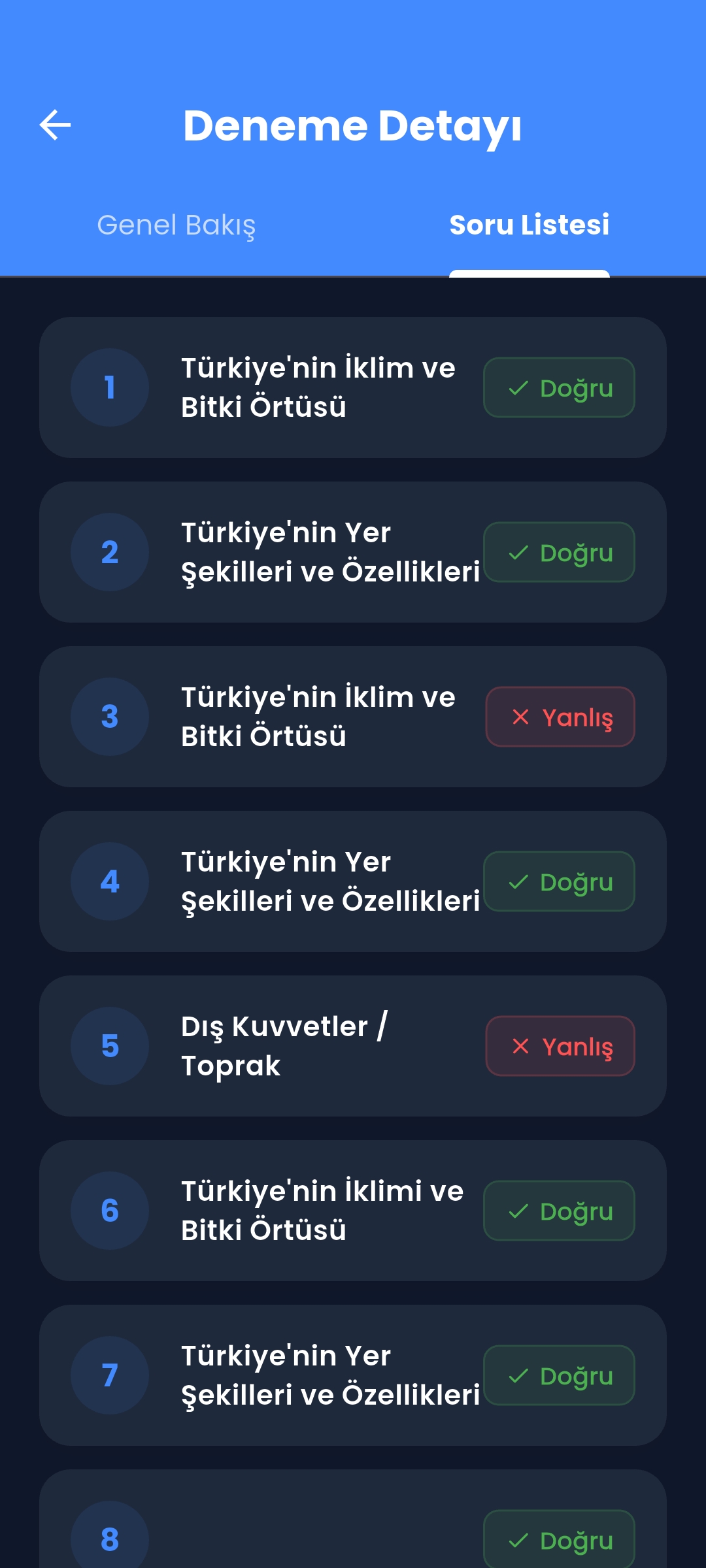View question 5 Dış Kuvvetler / Toprak
This screenshot has width=706, height=1568.
(x=352, y=1046)
